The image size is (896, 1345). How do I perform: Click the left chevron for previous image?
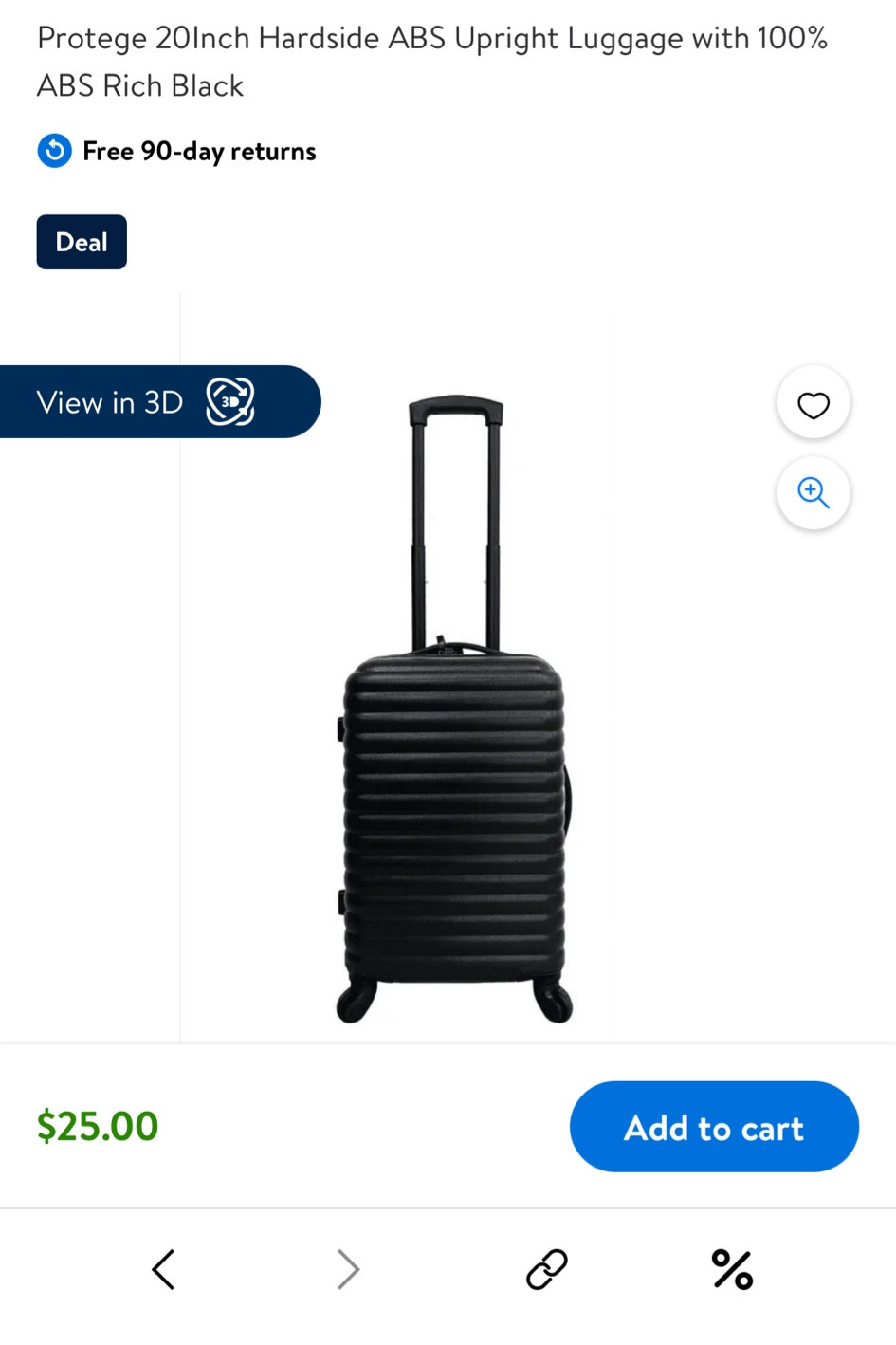(x=163, y=1268)
